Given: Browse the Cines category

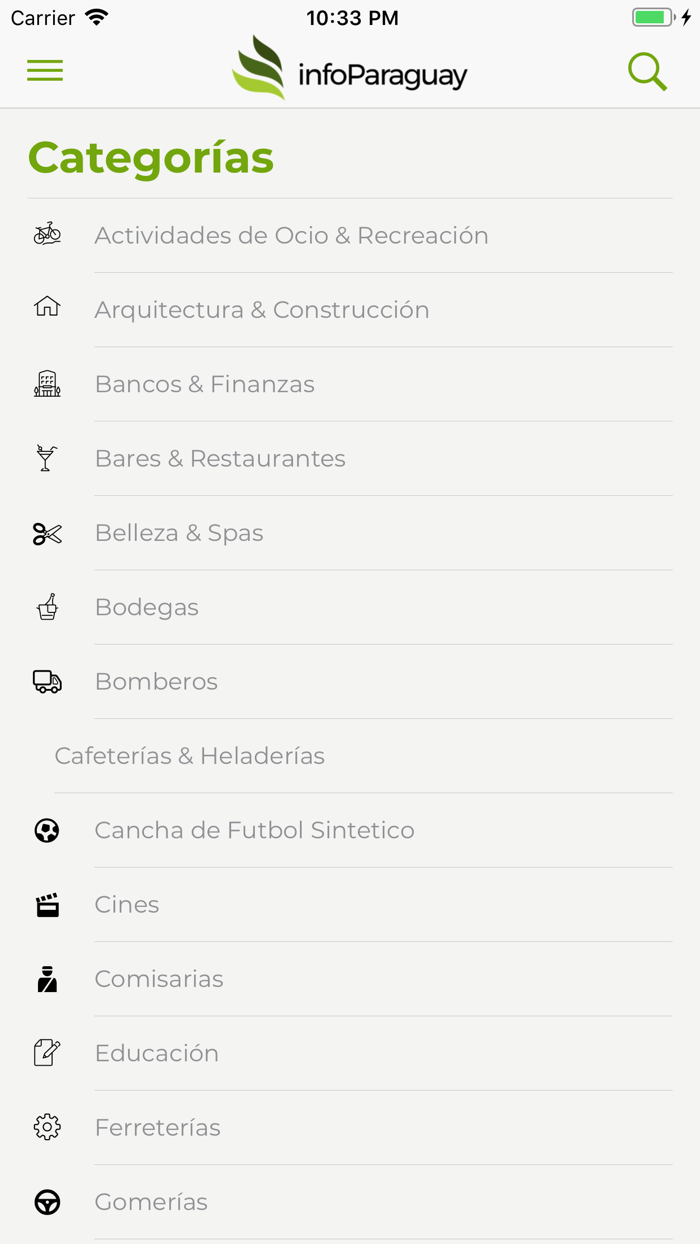Looking at the screenshot, I should click(350, 904).
